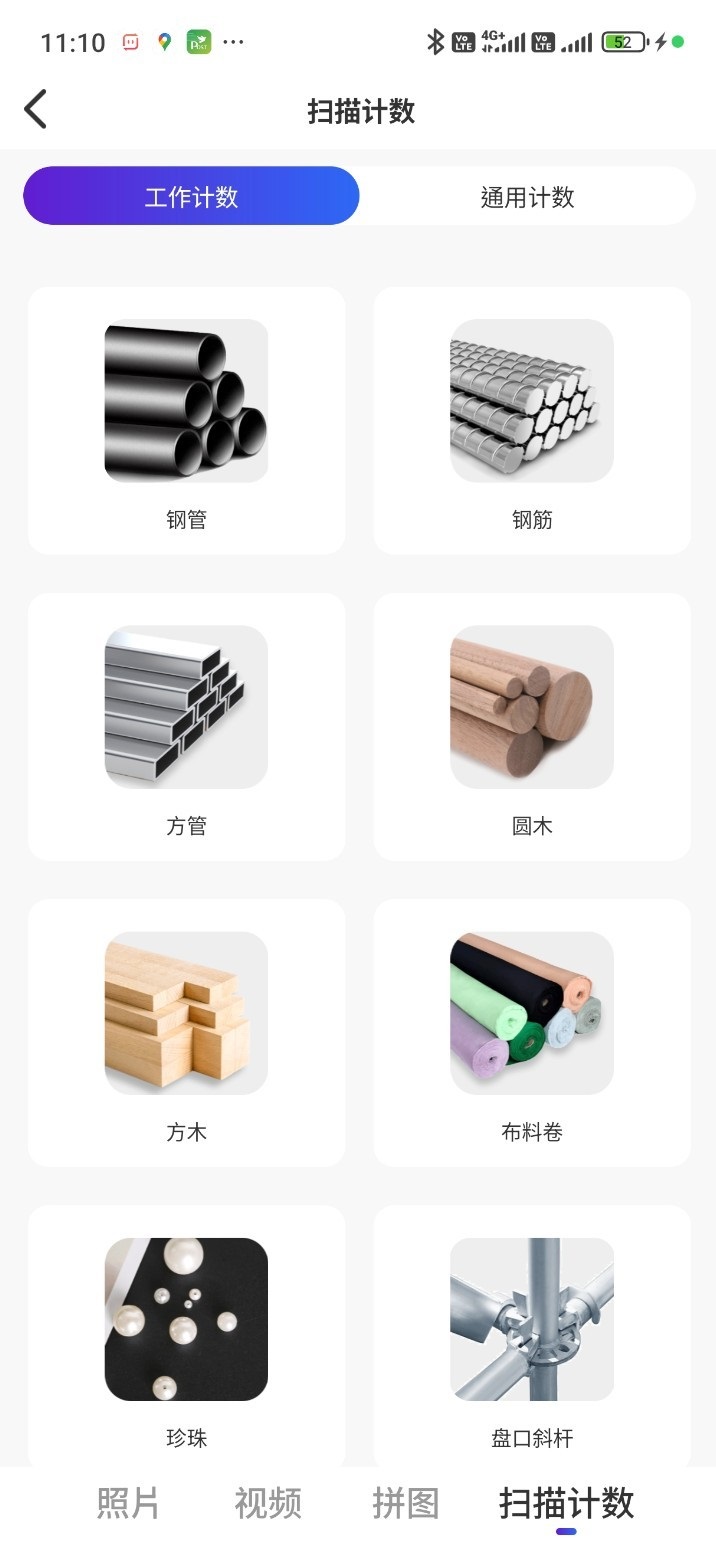This screenshot has height=1548, width=716.
Task: Select the 工作计数 segment
Action: click(191, 196)
